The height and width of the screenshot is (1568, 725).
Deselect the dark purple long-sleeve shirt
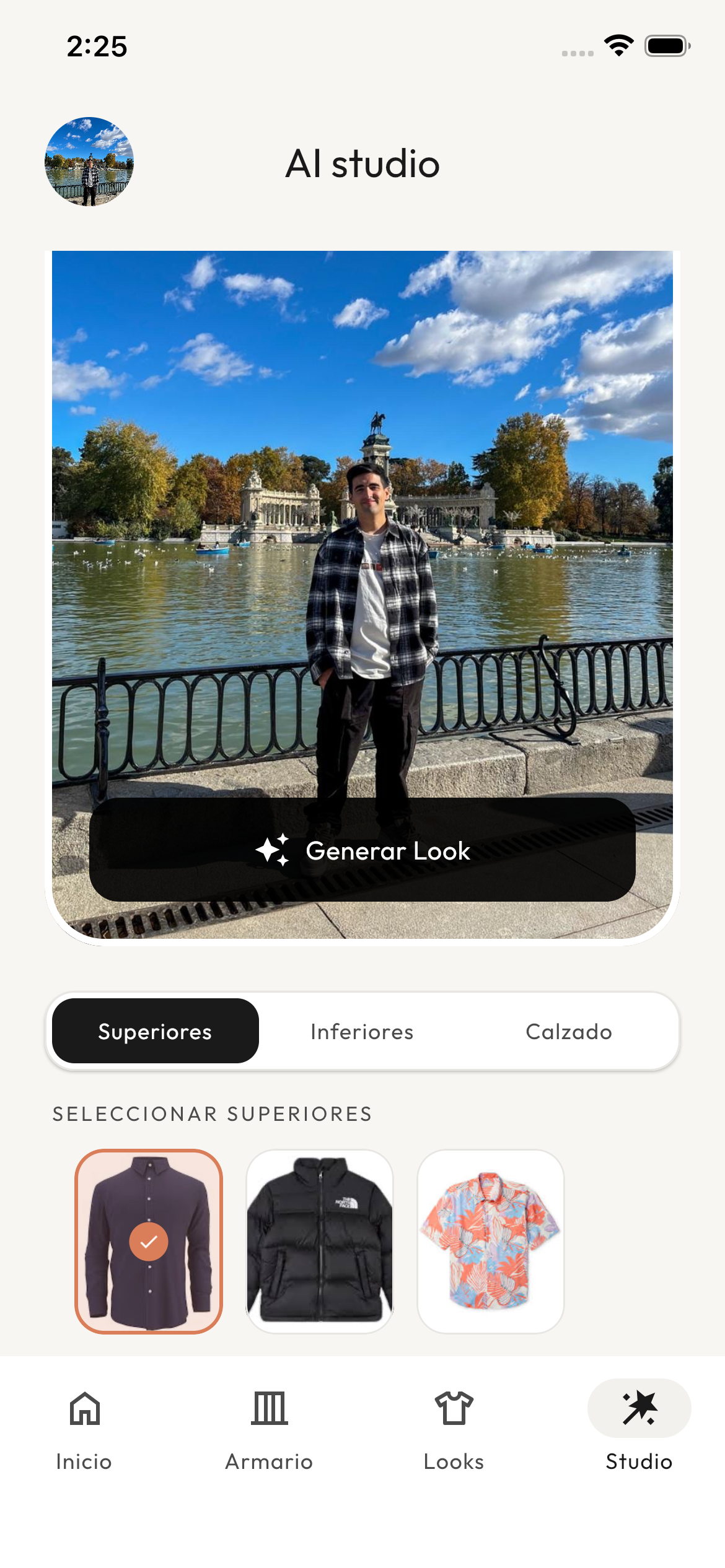[149, 1241]
